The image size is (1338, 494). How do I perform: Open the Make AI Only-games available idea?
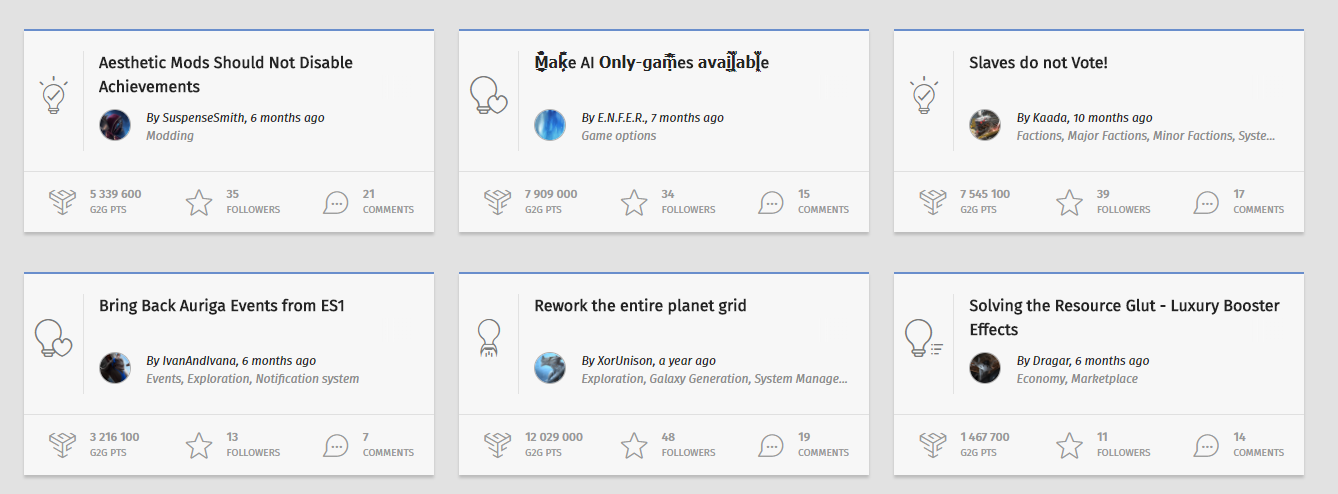(x=651, y=62)
